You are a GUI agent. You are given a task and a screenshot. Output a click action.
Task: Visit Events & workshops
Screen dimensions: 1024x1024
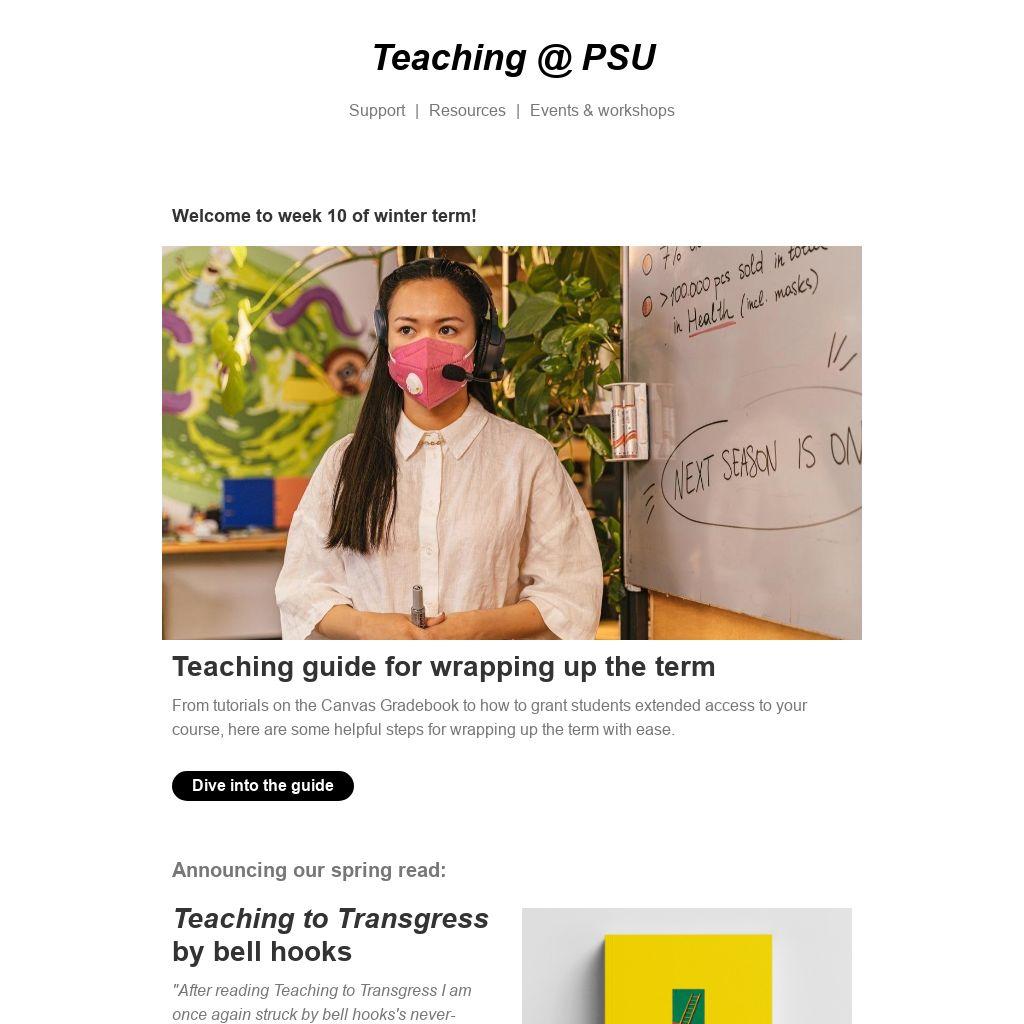pos(602,111)
